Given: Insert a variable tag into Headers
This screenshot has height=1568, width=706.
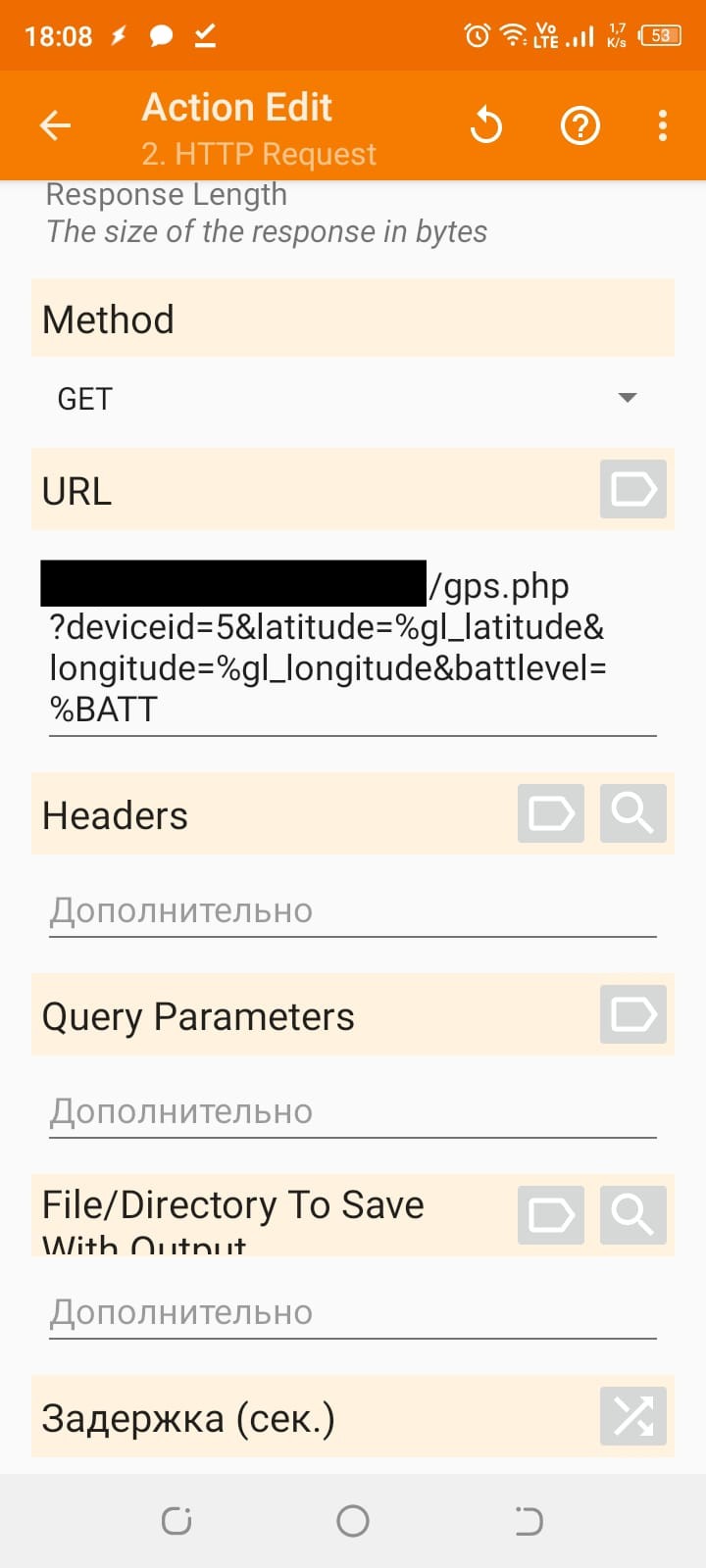Looking at the screenshot, I should [x=550, y=813].
